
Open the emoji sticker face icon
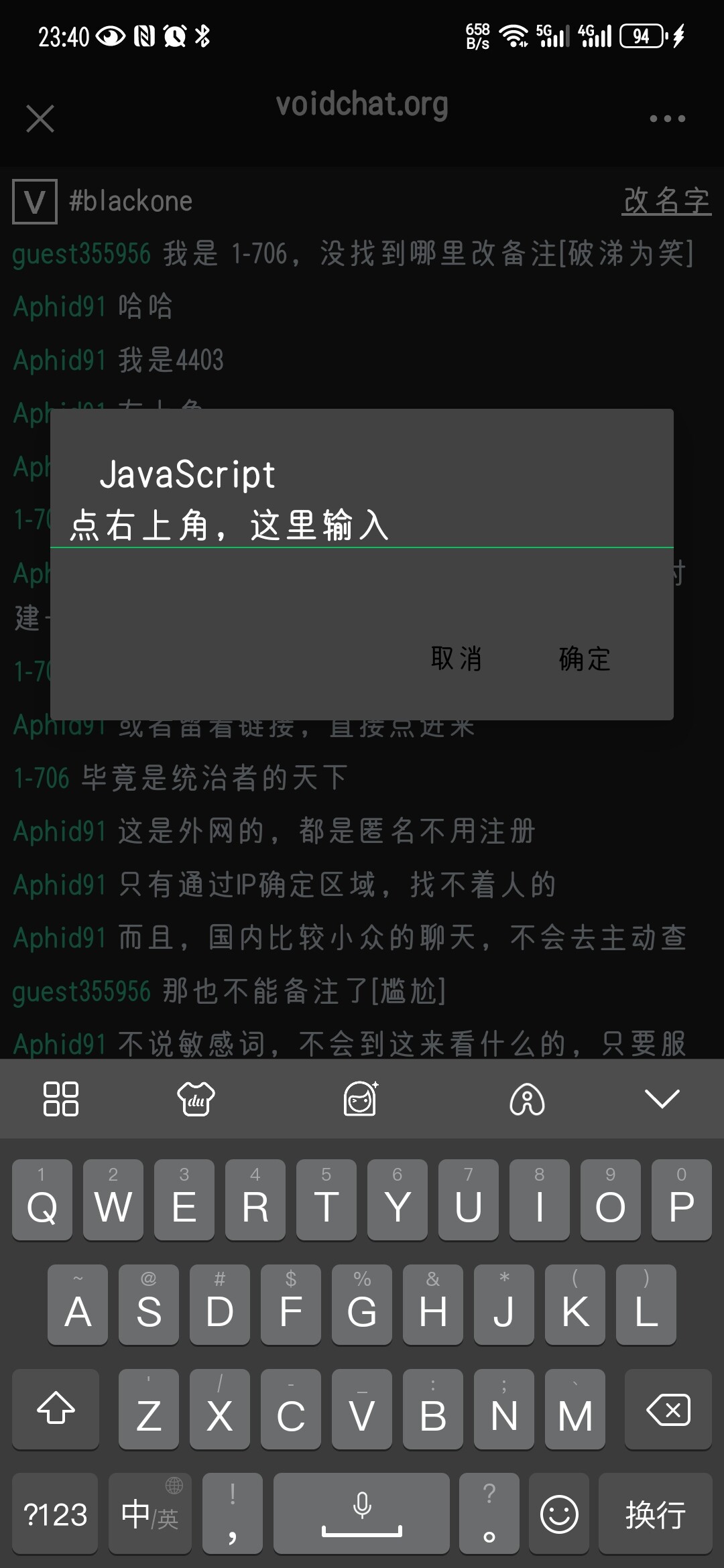361,1099
